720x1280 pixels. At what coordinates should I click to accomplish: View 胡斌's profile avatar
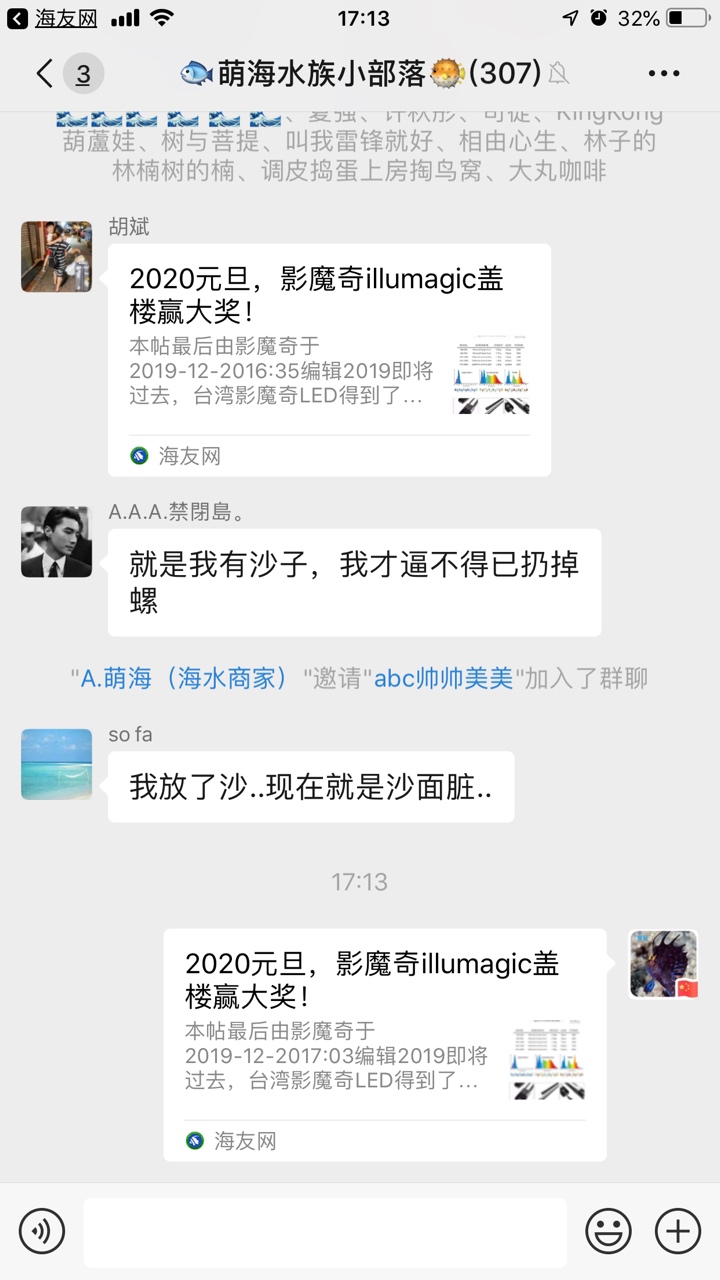[56, 257]
